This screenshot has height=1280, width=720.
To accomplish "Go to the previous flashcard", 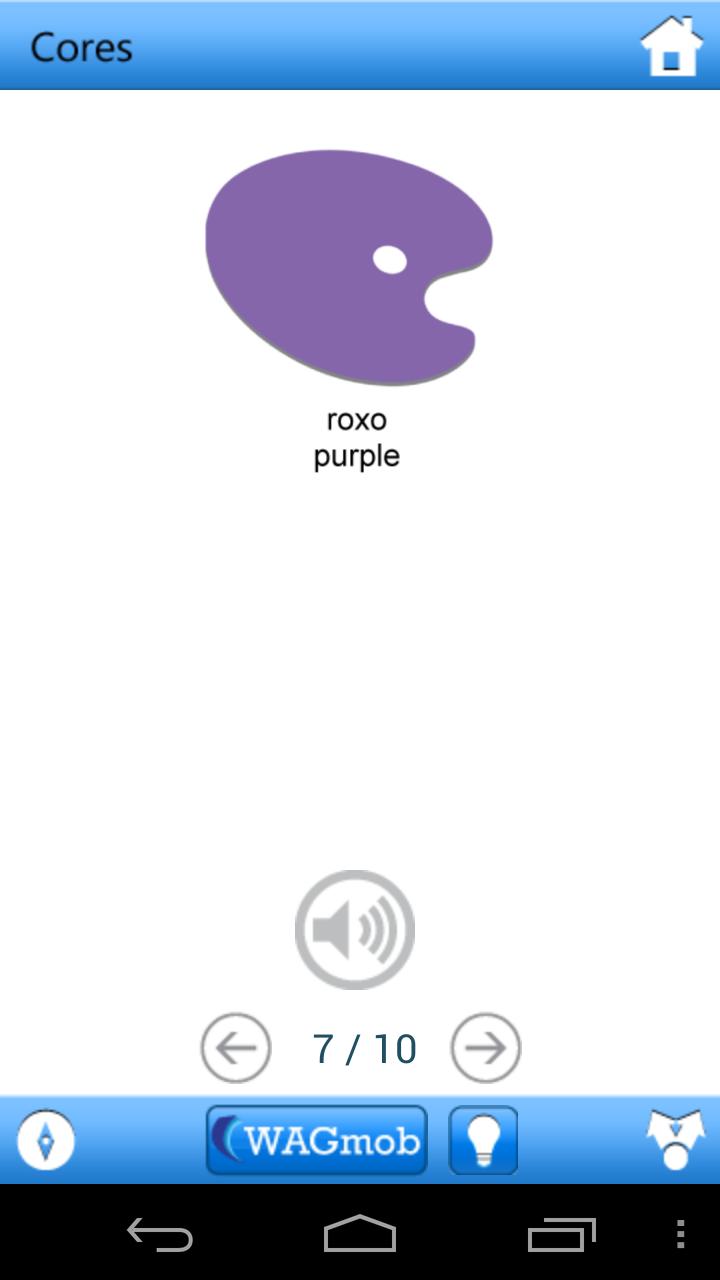I will (236, 1048).
